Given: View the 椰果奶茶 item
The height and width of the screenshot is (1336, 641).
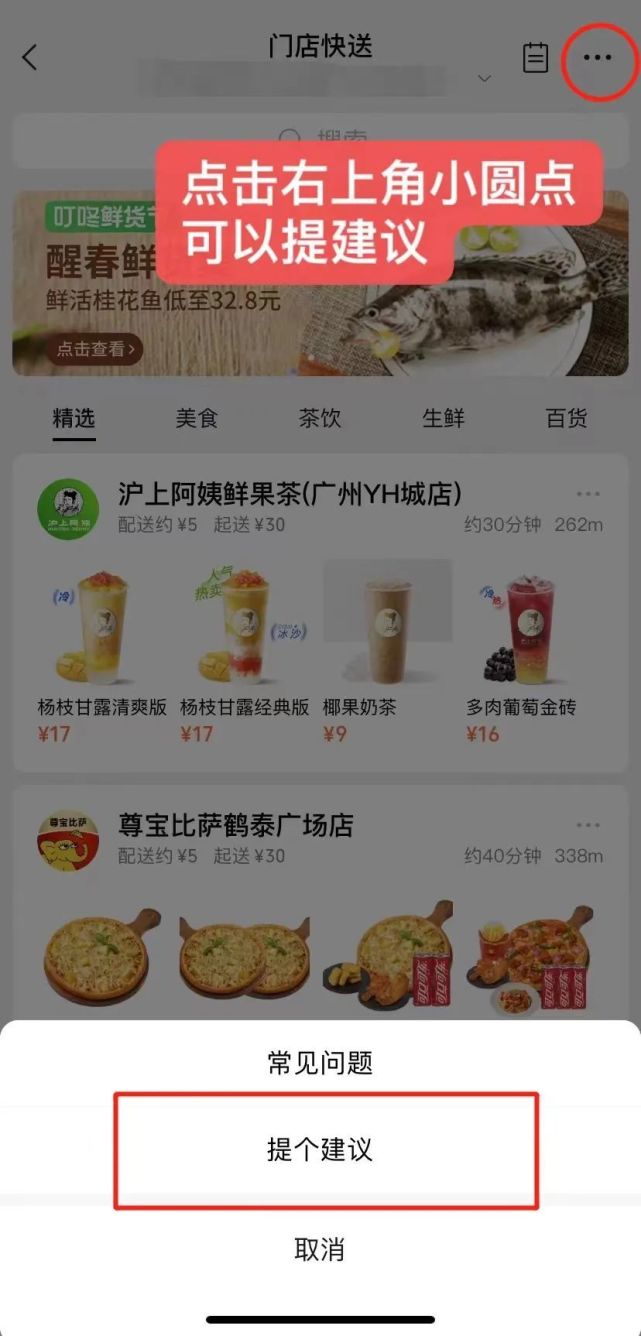Looking at the screenshot, I should [x=387, y=650].
